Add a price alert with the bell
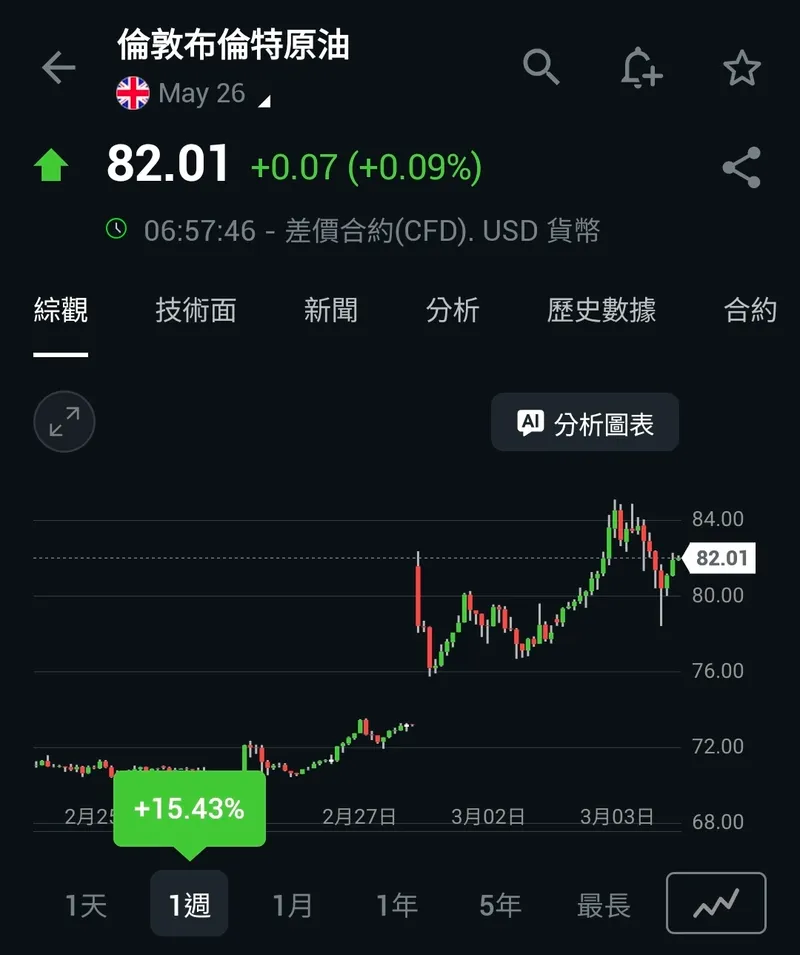This screenshot has height=955, width=800. (x=641, y=68)
